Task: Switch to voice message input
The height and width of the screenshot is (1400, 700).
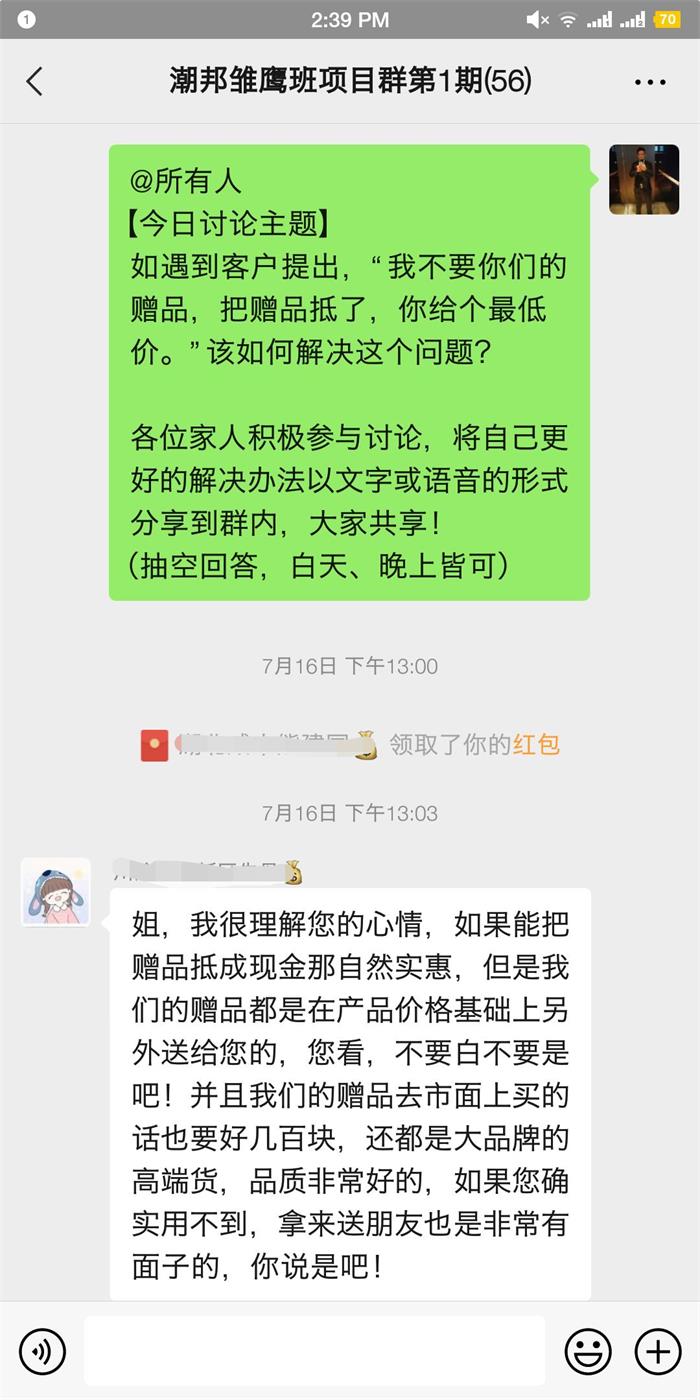Action: click(x=42, y=1351)
